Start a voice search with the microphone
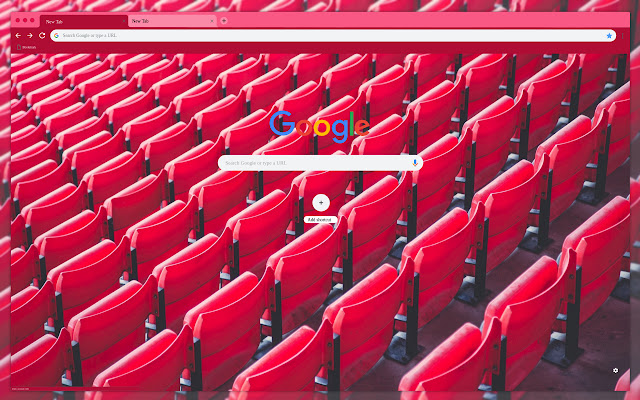Viewport: 640px width, 400px height. pyautogui.click(x=415, y=162)
